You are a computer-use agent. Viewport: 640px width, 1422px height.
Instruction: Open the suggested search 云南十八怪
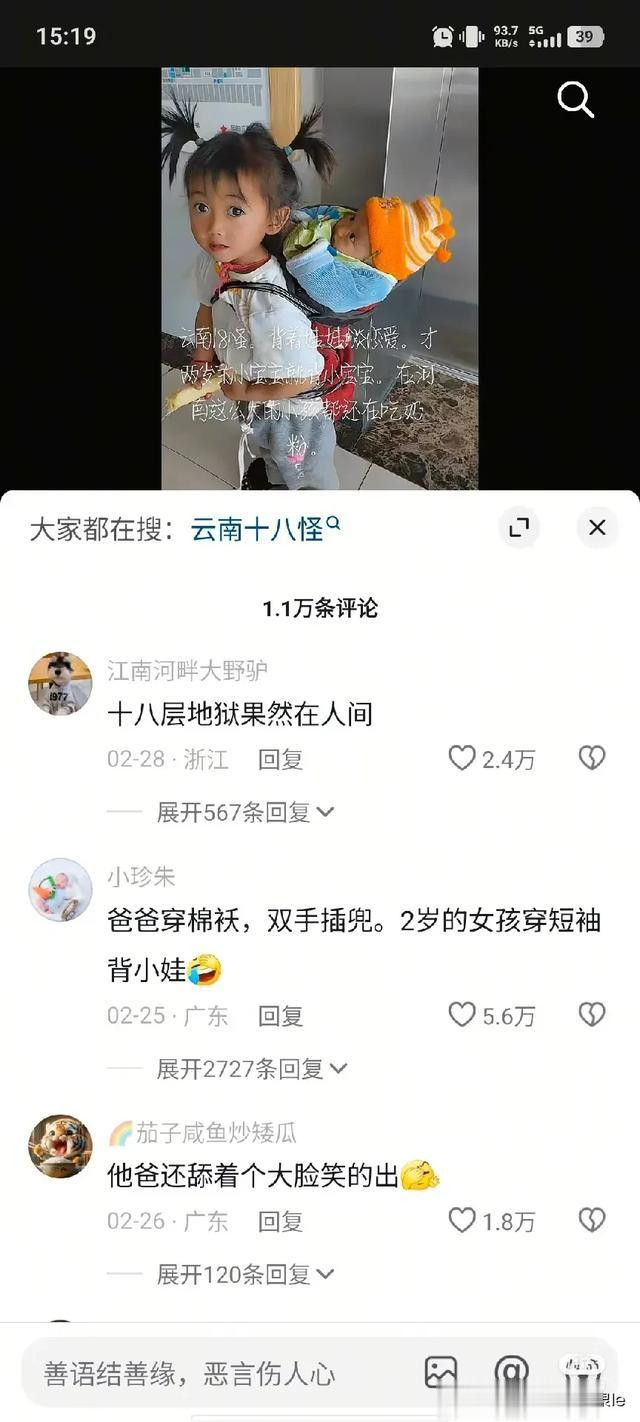click(x=265, y=528)
